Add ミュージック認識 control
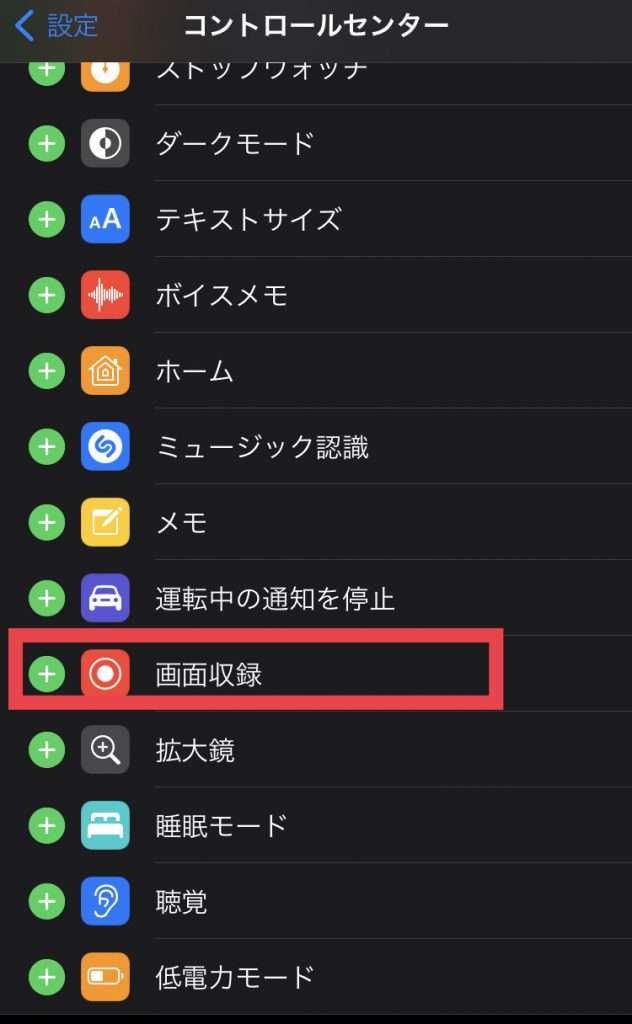The height and width of the screenshot is (1024, 632). pos(46,446)
